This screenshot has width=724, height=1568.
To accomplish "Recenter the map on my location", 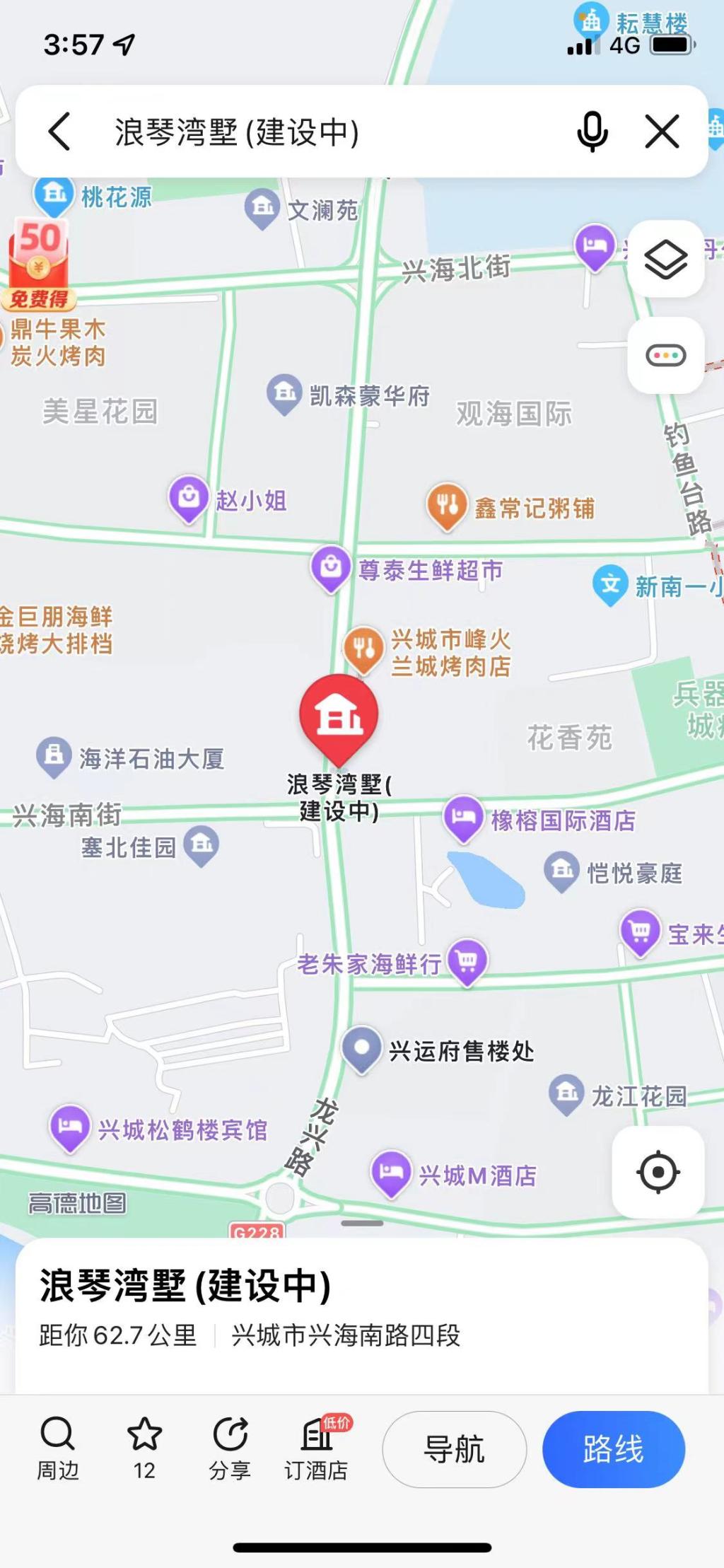I will click(658, 1172).
